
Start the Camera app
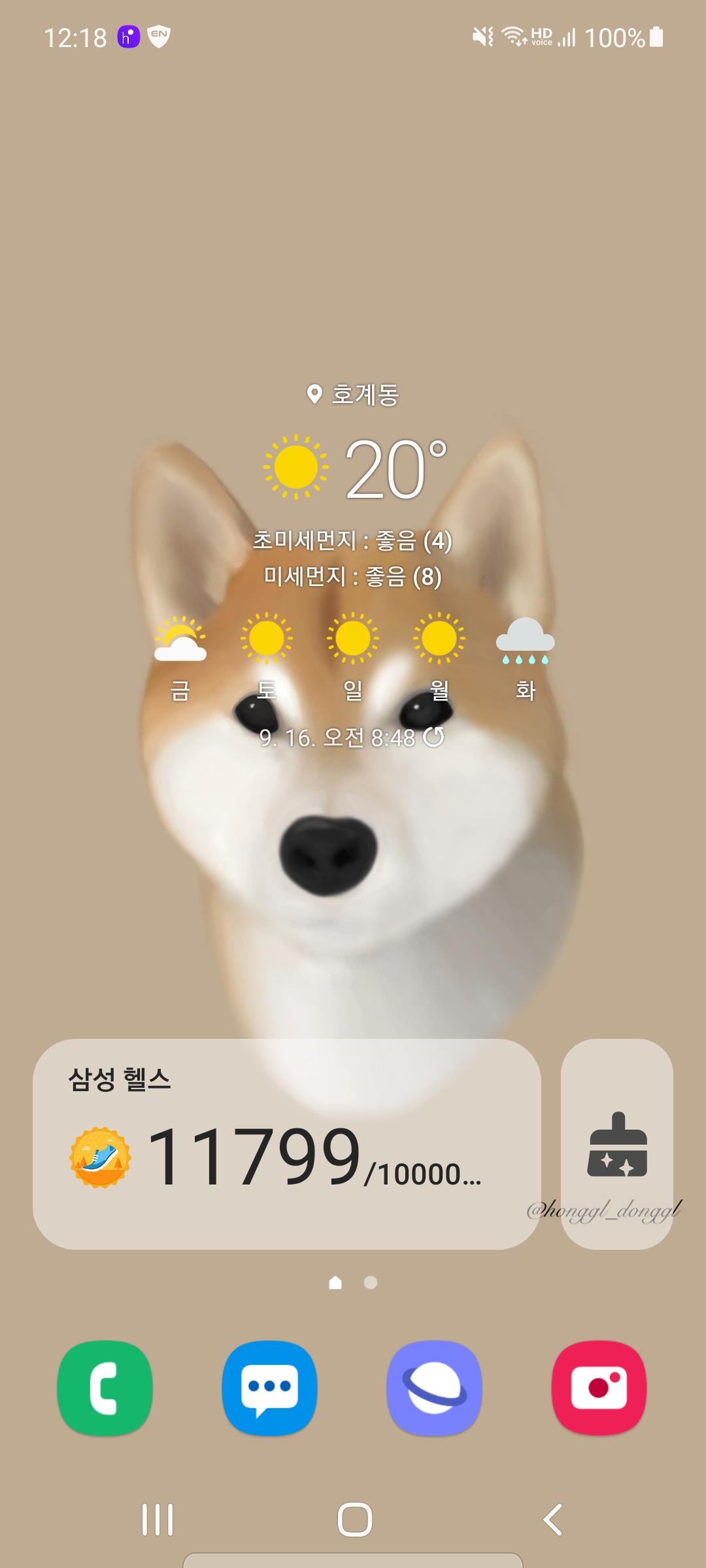click(x=599, y=1388)
